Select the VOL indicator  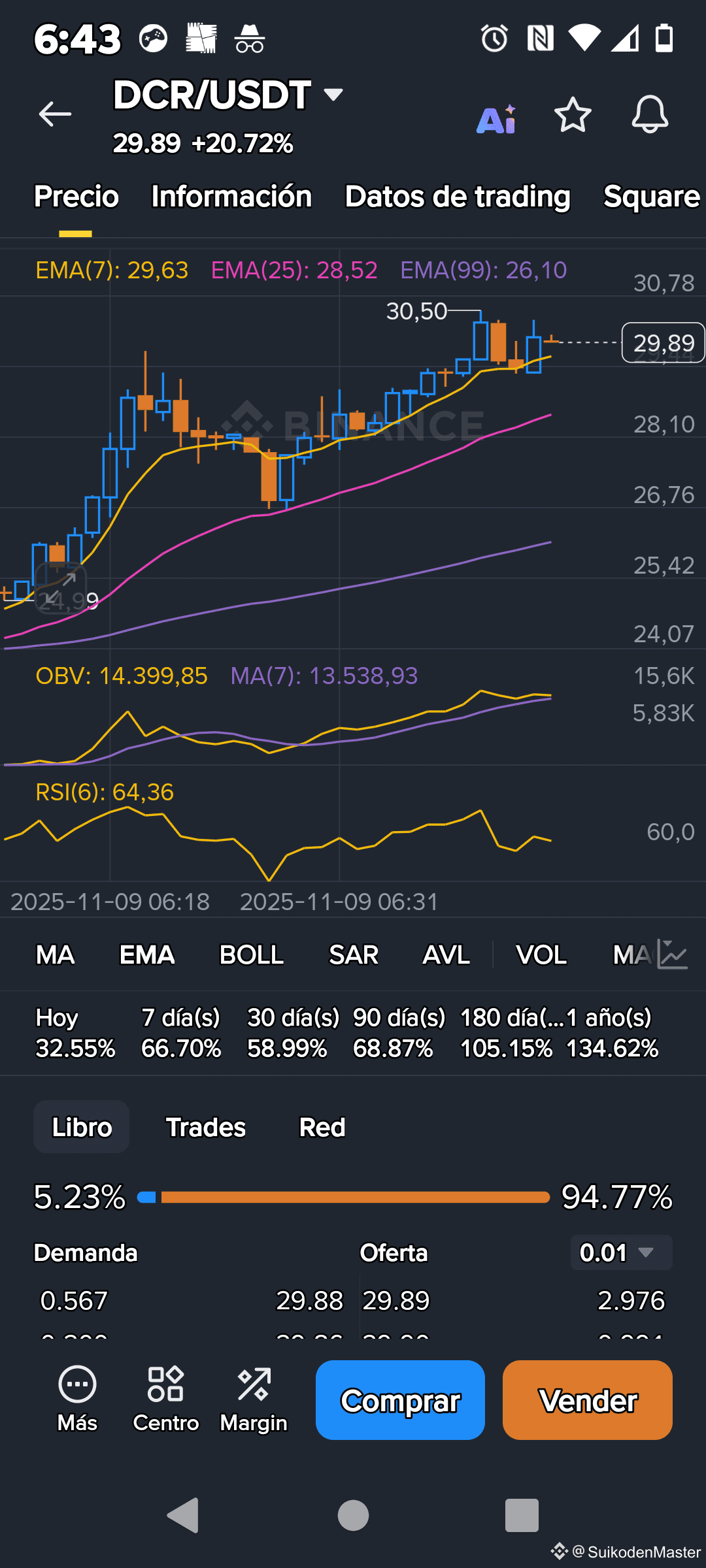541,955
